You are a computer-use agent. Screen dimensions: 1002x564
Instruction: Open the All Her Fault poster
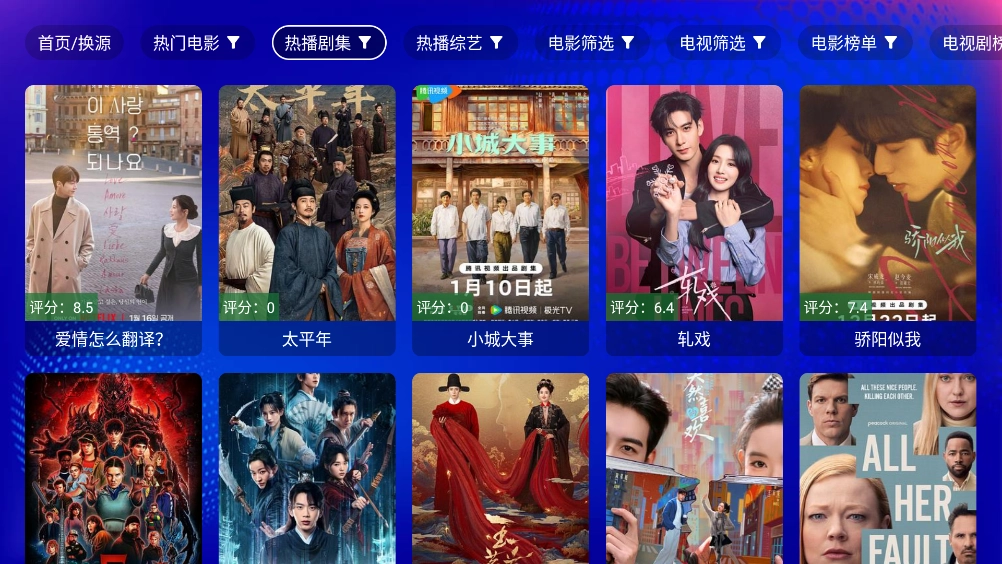tap(887, 468)
